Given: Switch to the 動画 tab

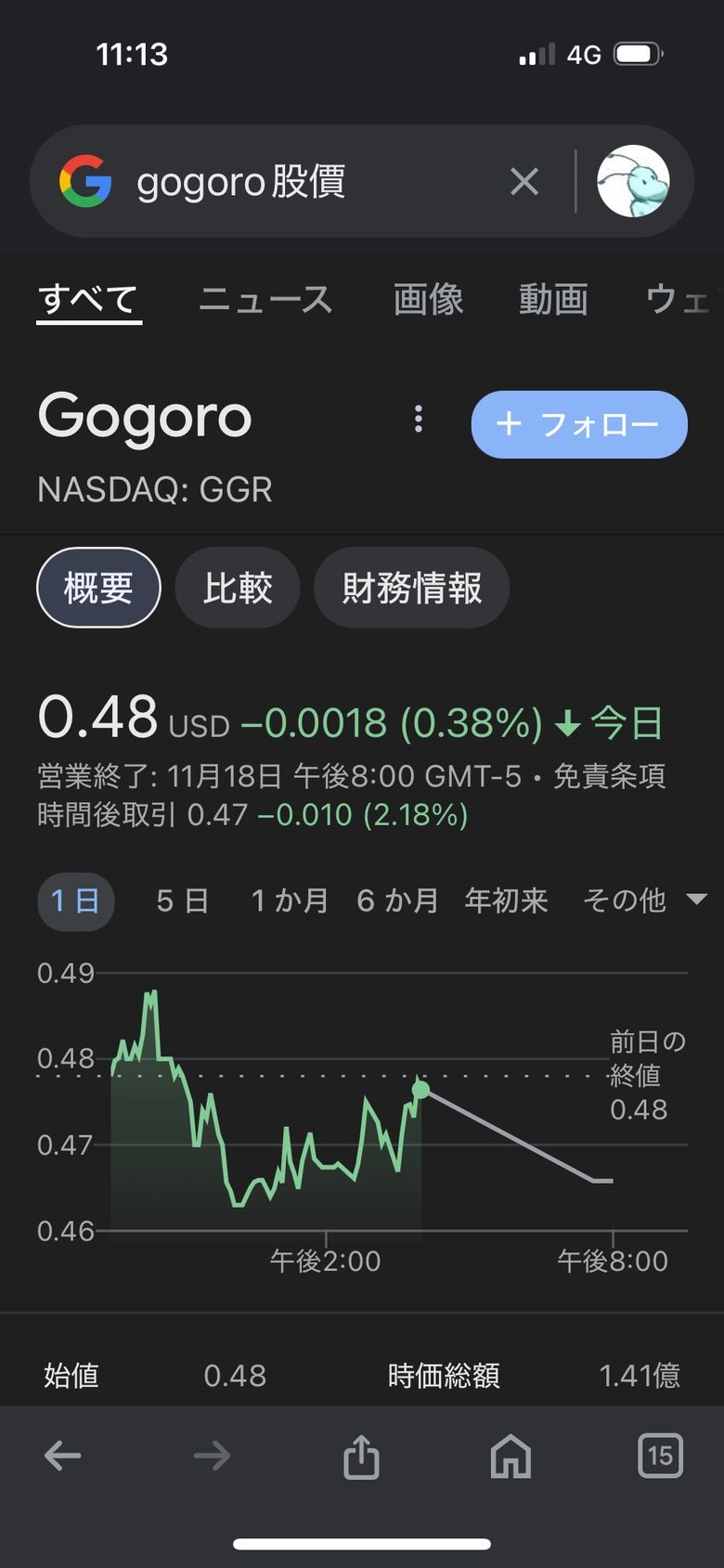Looking at the screenshot, I should [553, 300].
